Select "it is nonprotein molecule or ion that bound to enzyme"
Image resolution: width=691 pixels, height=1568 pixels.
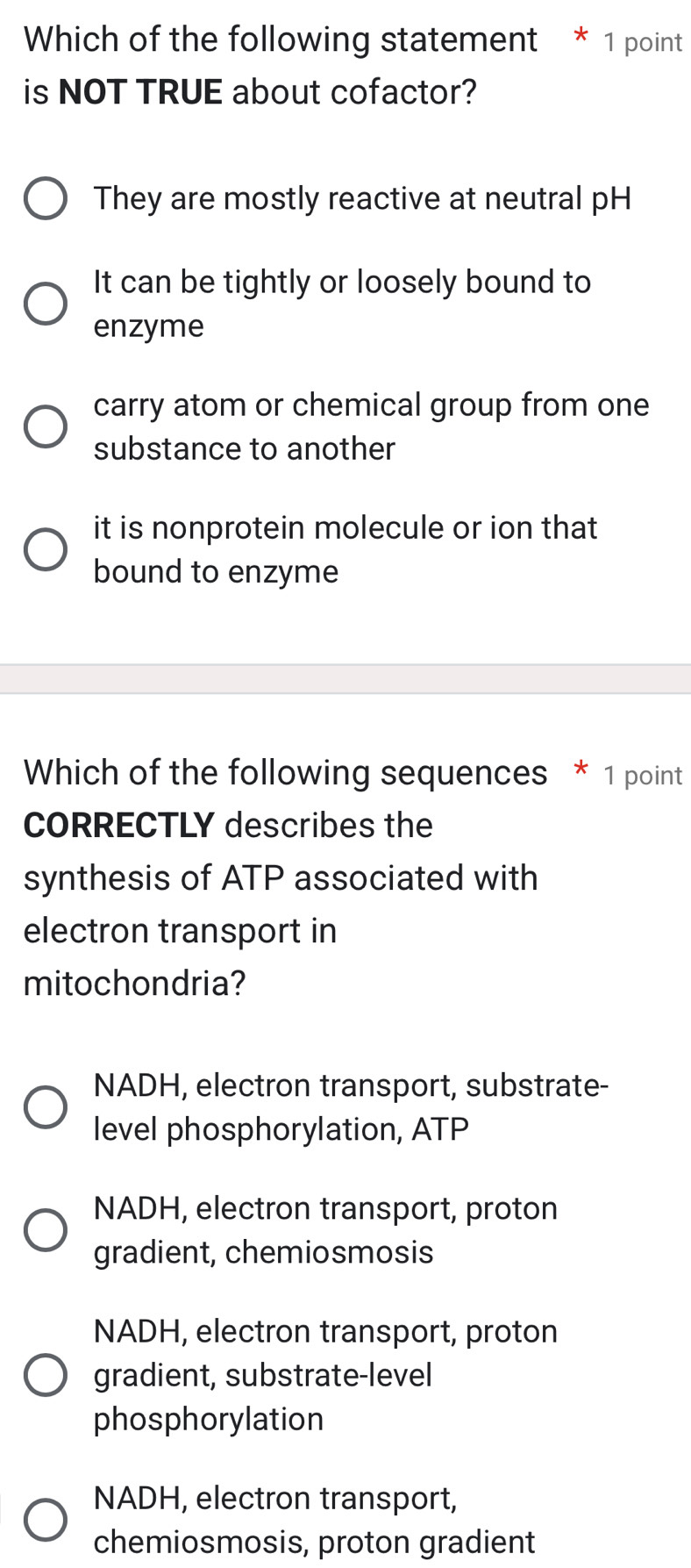tap(46, 549)
